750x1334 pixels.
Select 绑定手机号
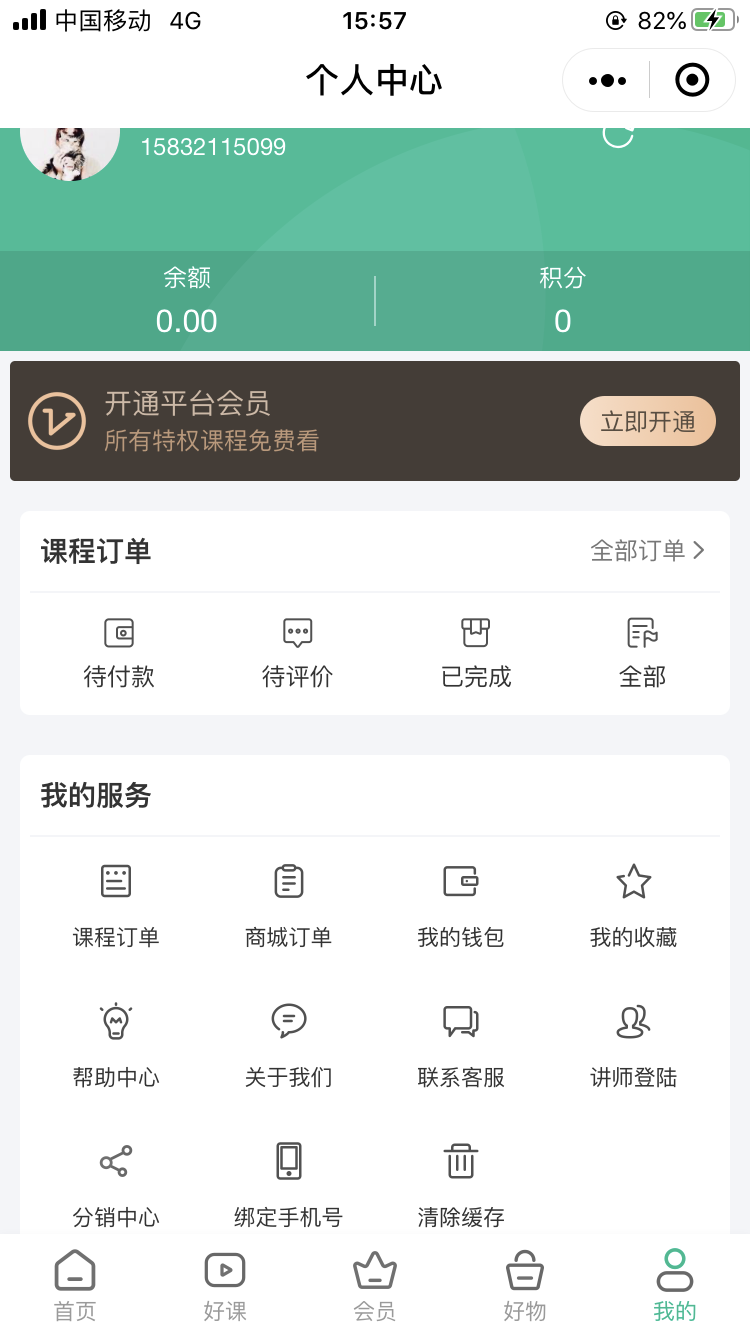(288, 1185)
